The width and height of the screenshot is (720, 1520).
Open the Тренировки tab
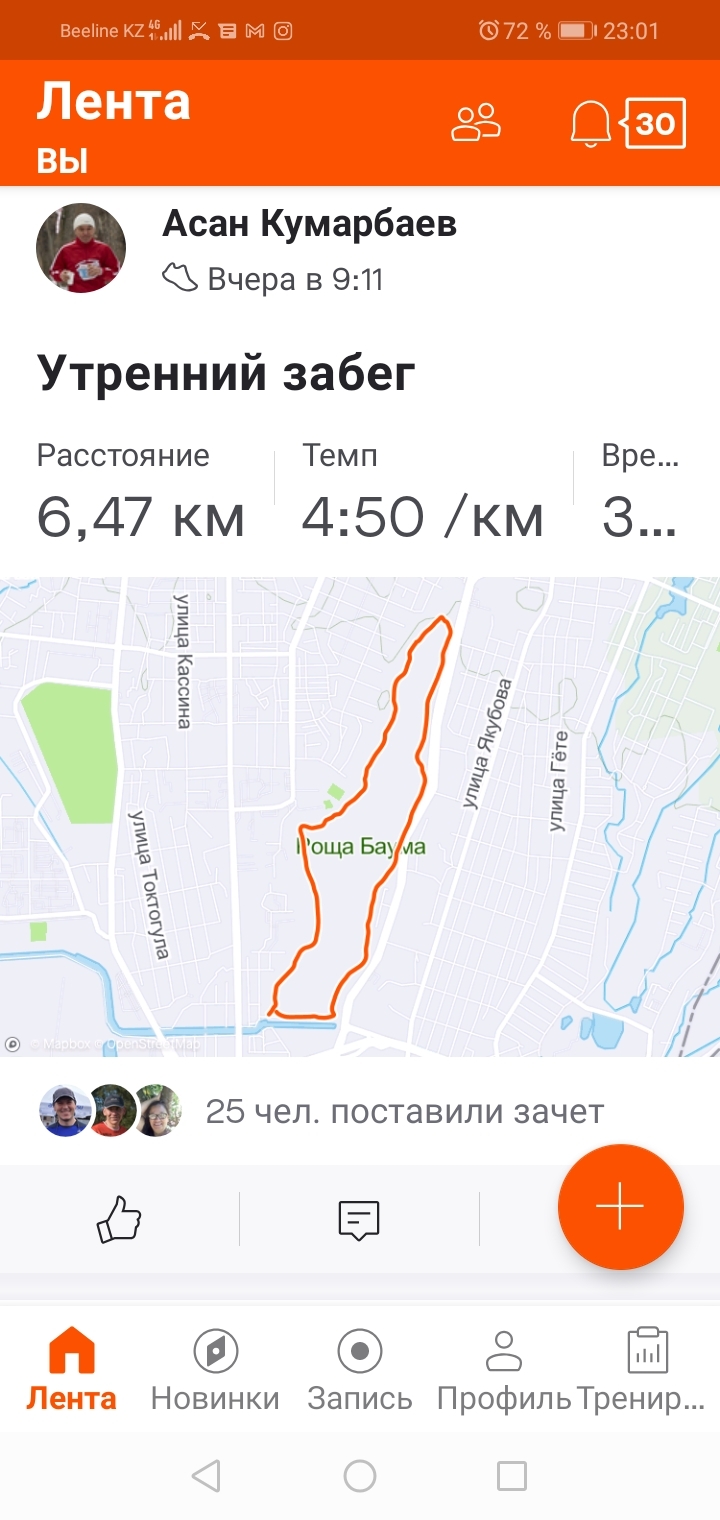click(646, 1368)
